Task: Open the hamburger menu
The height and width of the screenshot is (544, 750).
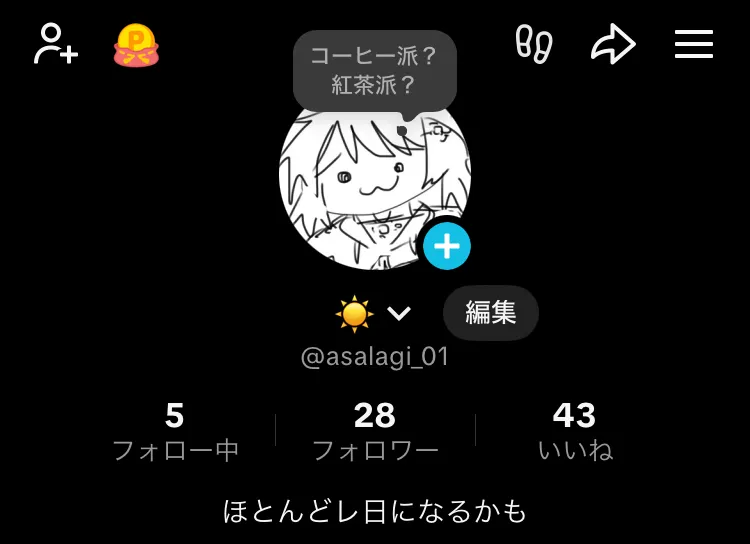Action: coord(693,44)
